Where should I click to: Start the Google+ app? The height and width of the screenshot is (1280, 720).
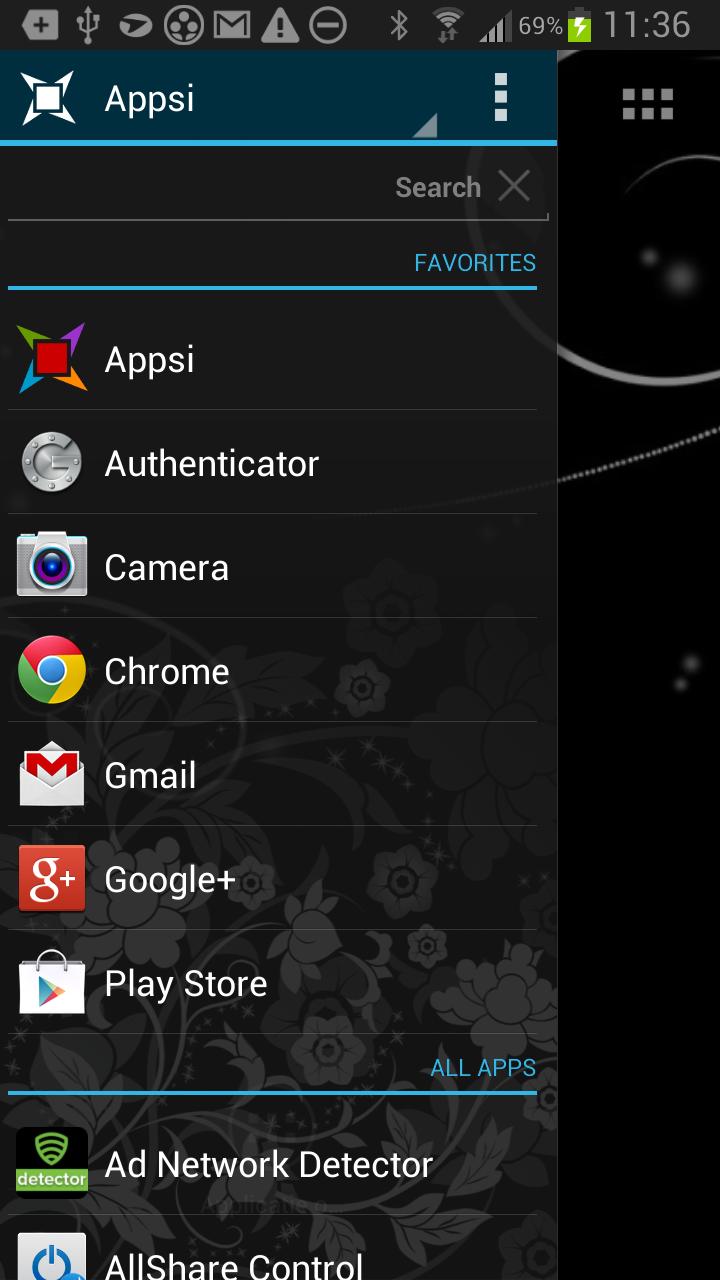coord(169,879)
